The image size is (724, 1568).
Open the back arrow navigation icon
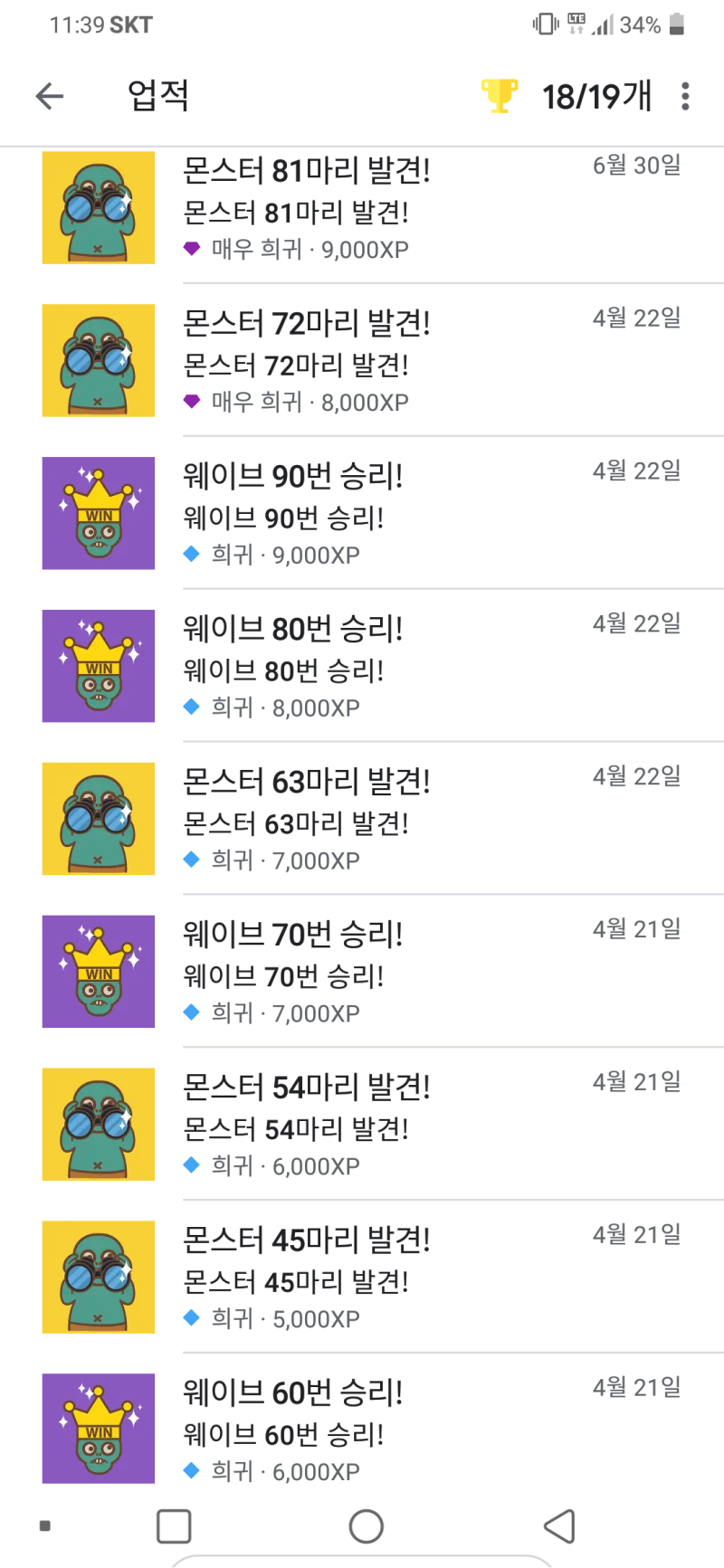pos(49,96)
